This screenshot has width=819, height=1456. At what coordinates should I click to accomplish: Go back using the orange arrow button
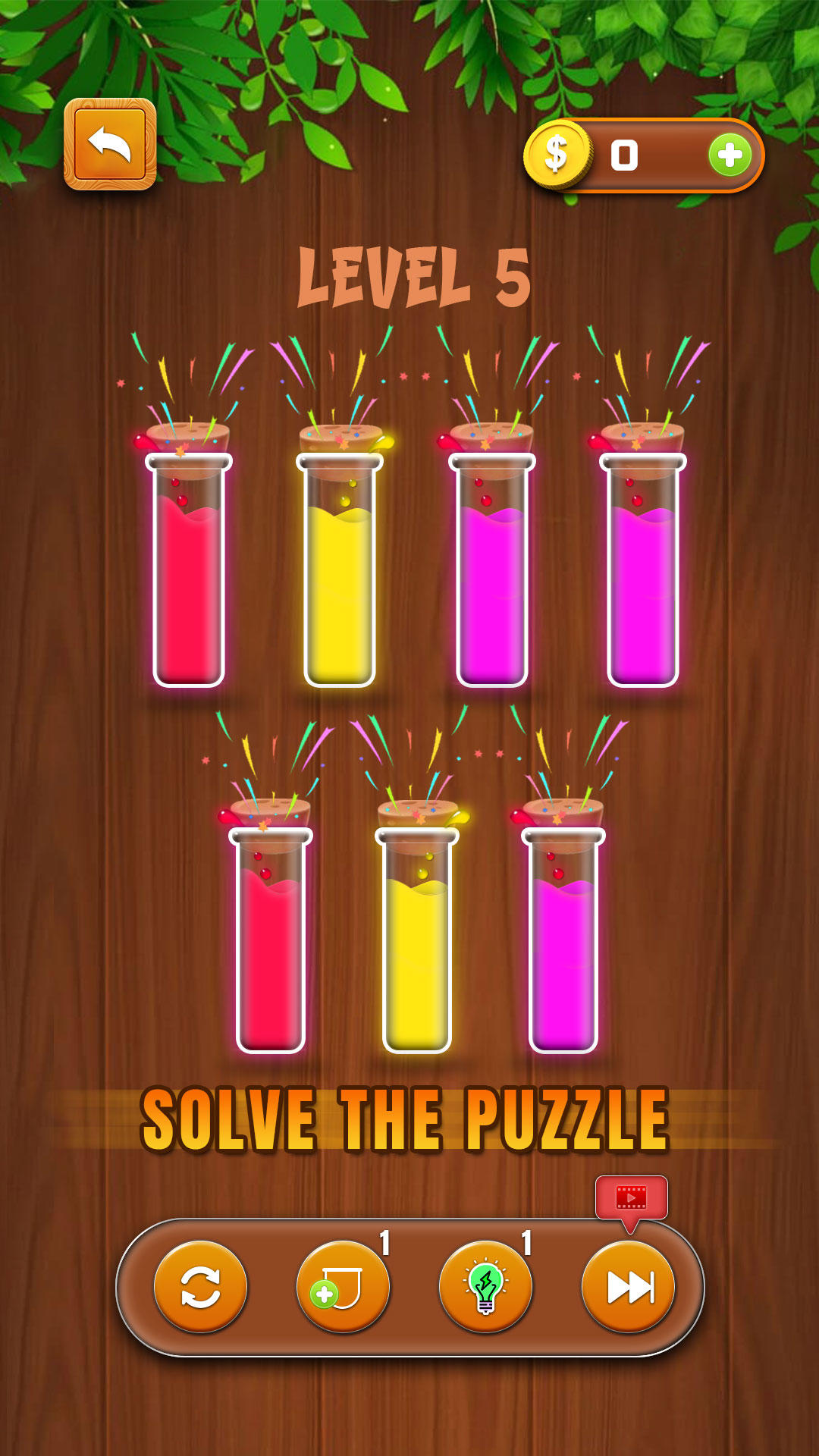click(110, 143)
